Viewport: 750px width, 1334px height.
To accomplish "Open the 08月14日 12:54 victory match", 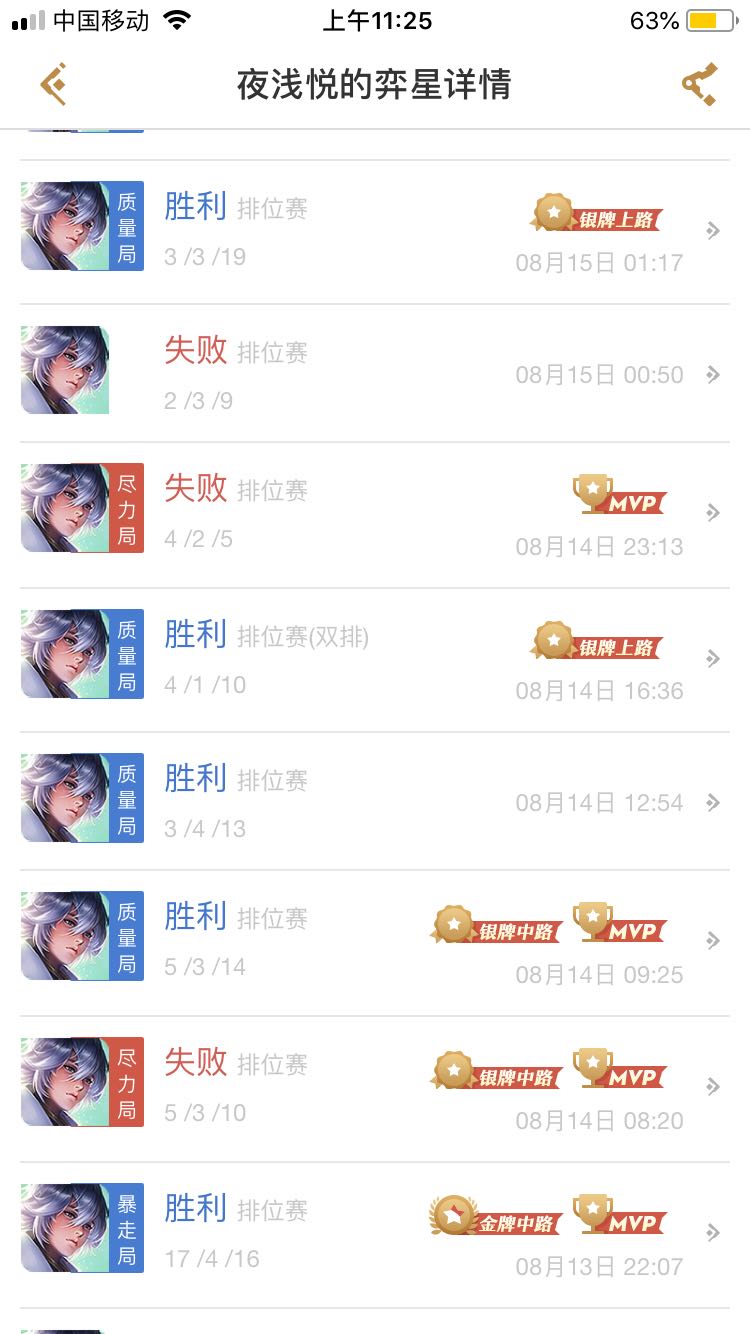I will [x=375, y=801].
